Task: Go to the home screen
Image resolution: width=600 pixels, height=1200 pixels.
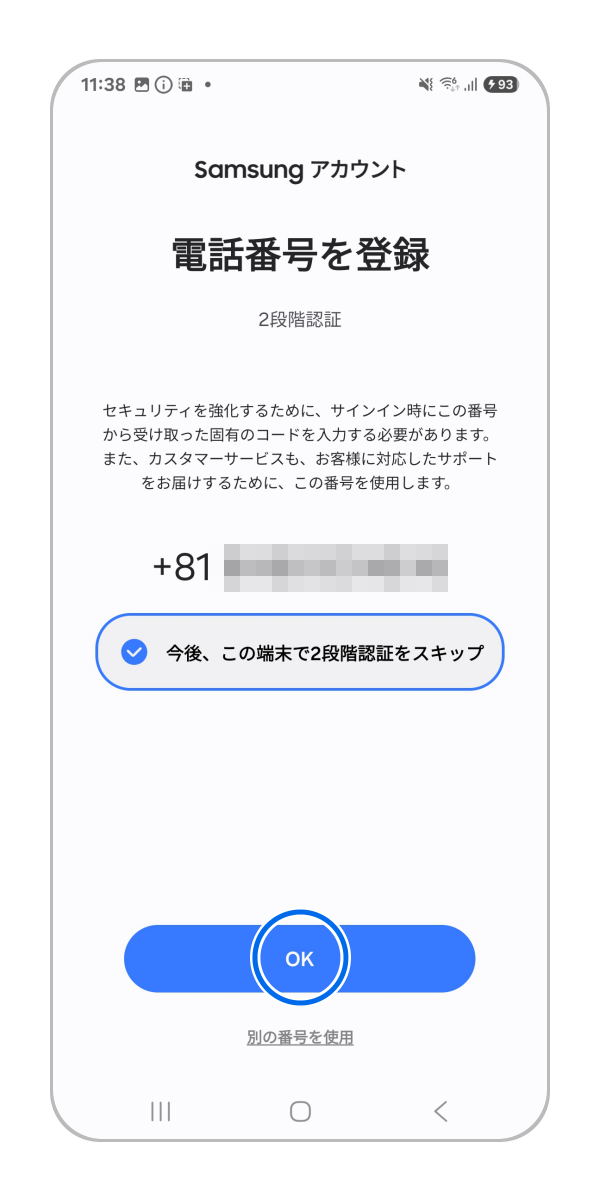Action: [x=300, y=1111]
